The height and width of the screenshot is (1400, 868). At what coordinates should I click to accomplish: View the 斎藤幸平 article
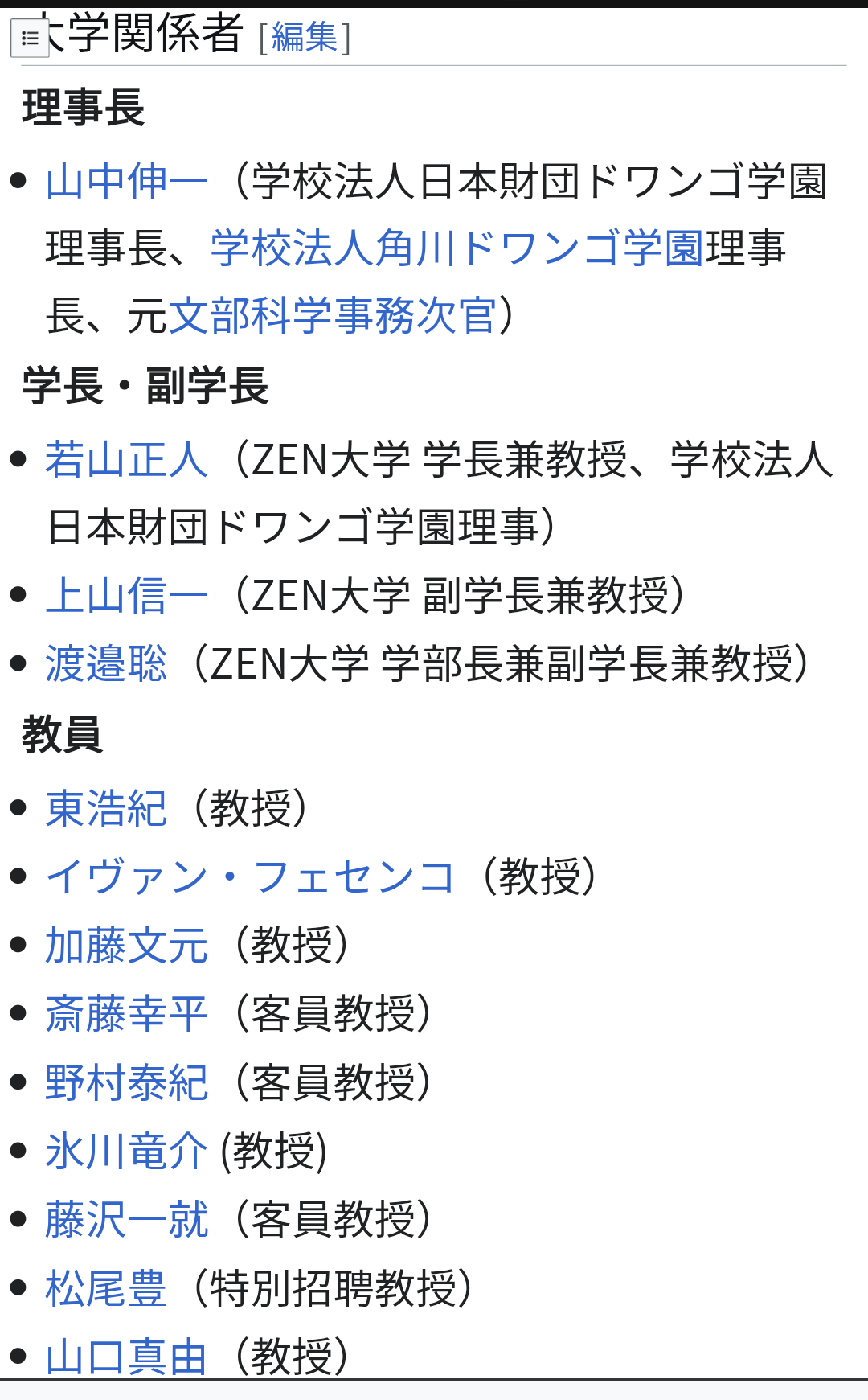[126, 1014]
